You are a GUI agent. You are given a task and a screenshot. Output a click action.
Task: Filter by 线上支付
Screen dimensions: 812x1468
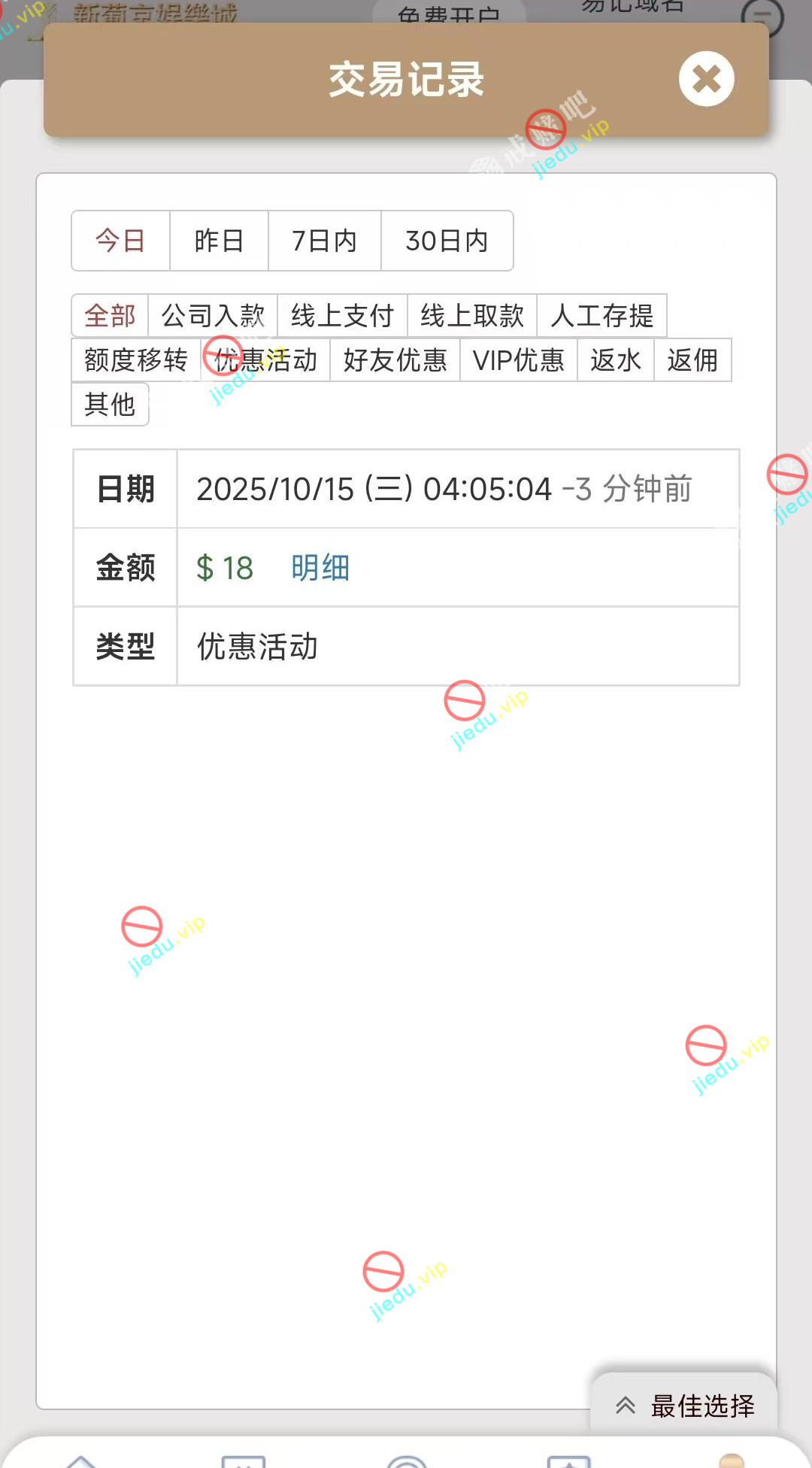[342, 316]
